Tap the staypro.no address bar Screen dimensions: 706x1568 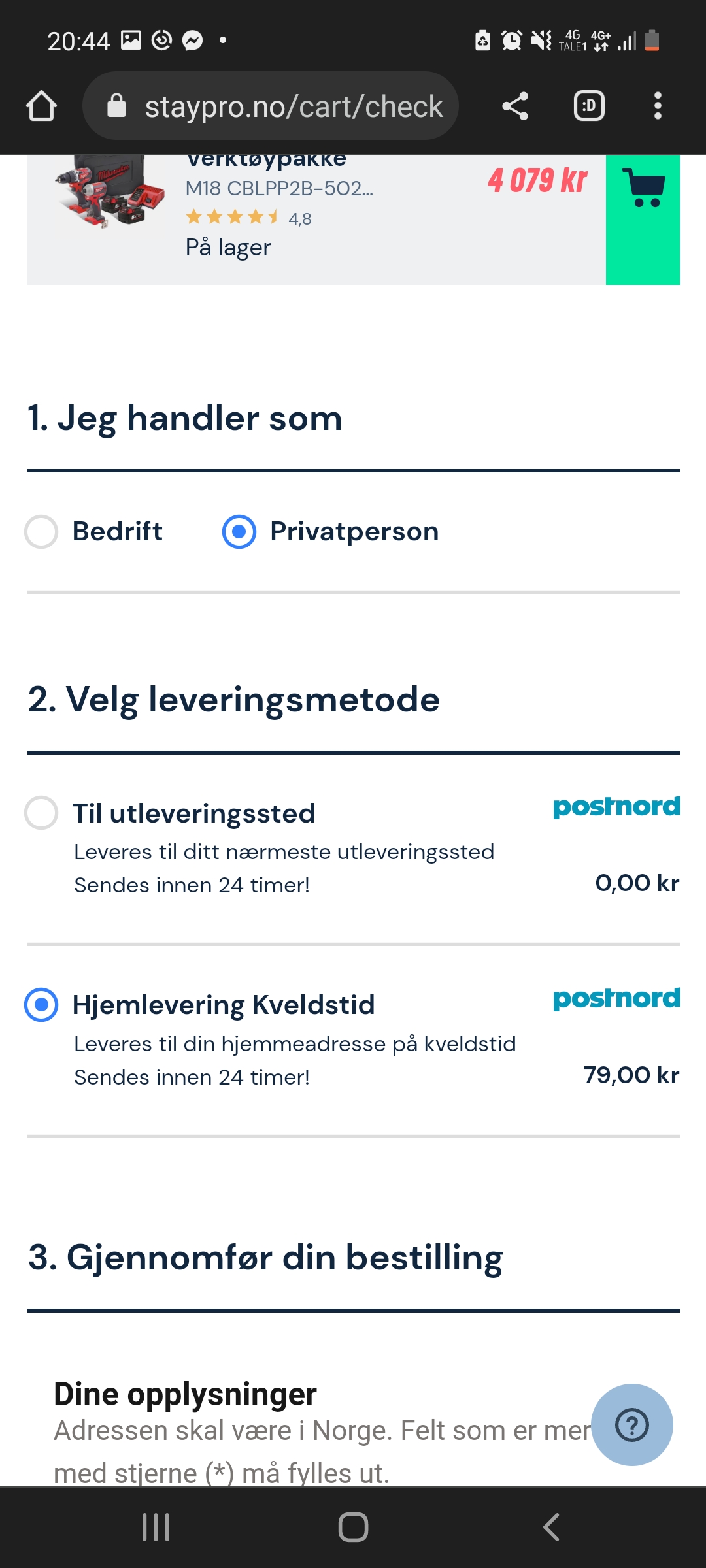[x=271, y=106]
